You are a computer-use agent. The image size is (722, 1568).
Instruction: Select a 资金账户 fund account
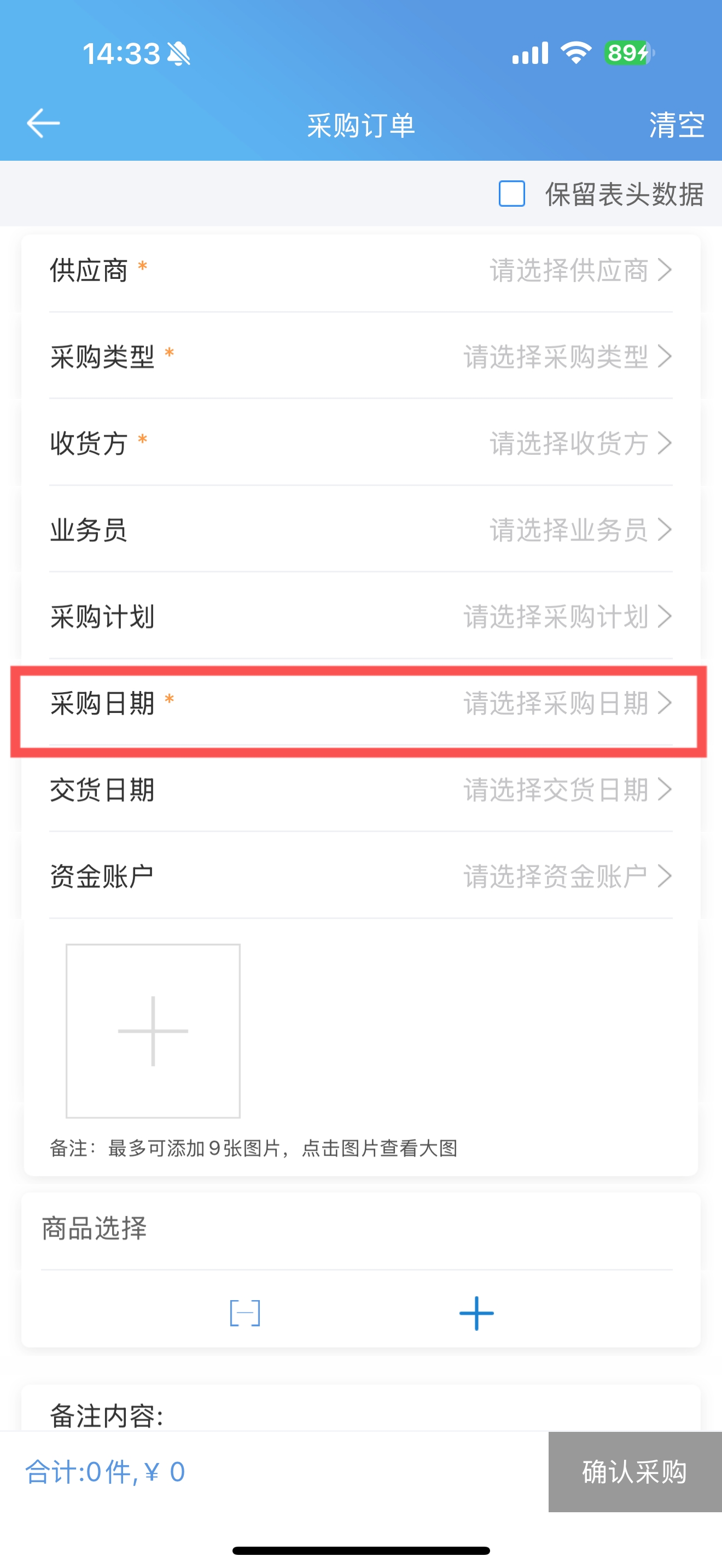click(360, 876)
